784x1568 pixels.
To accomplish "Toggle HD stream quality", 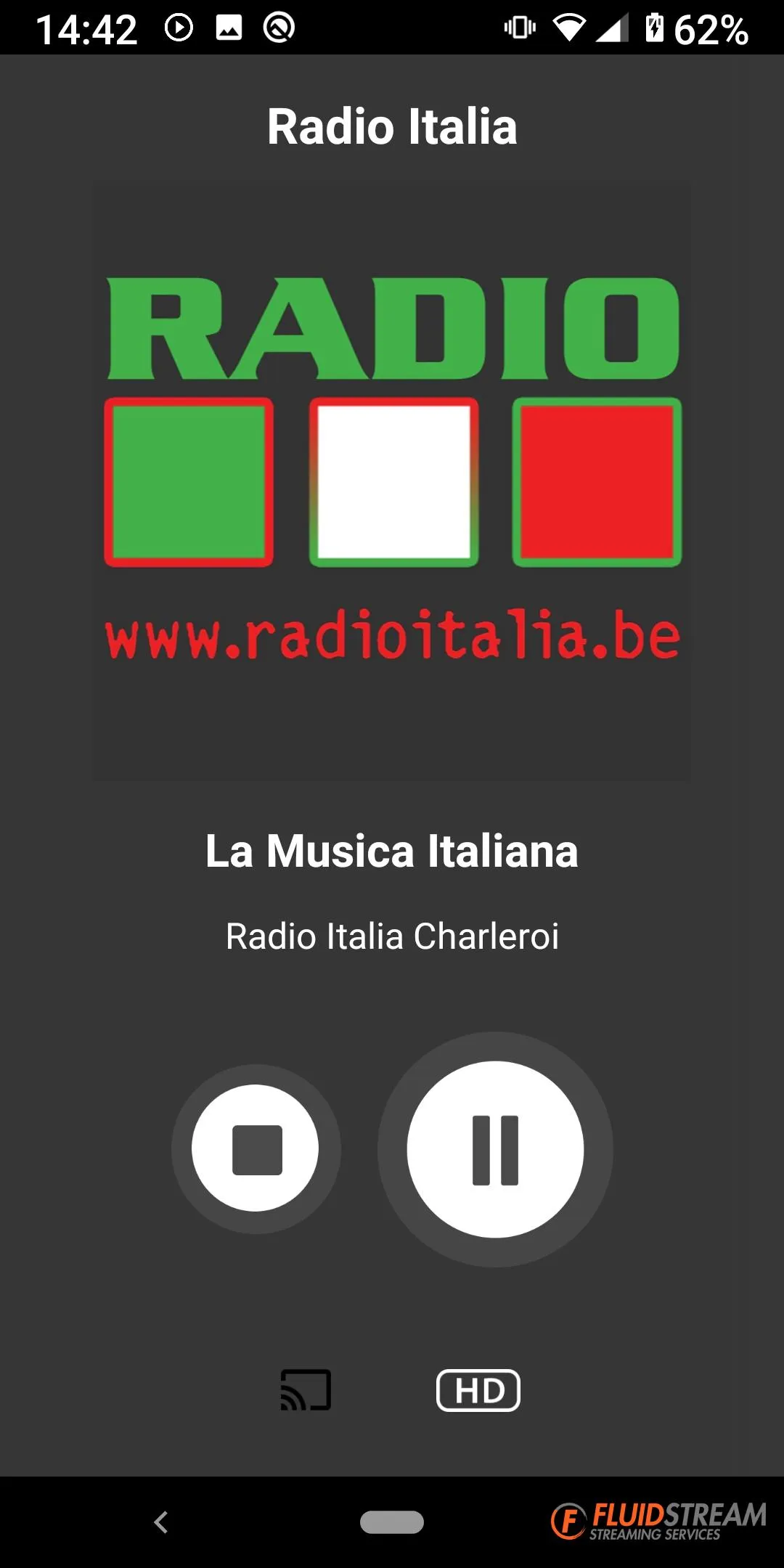I will coord(478,1390).
